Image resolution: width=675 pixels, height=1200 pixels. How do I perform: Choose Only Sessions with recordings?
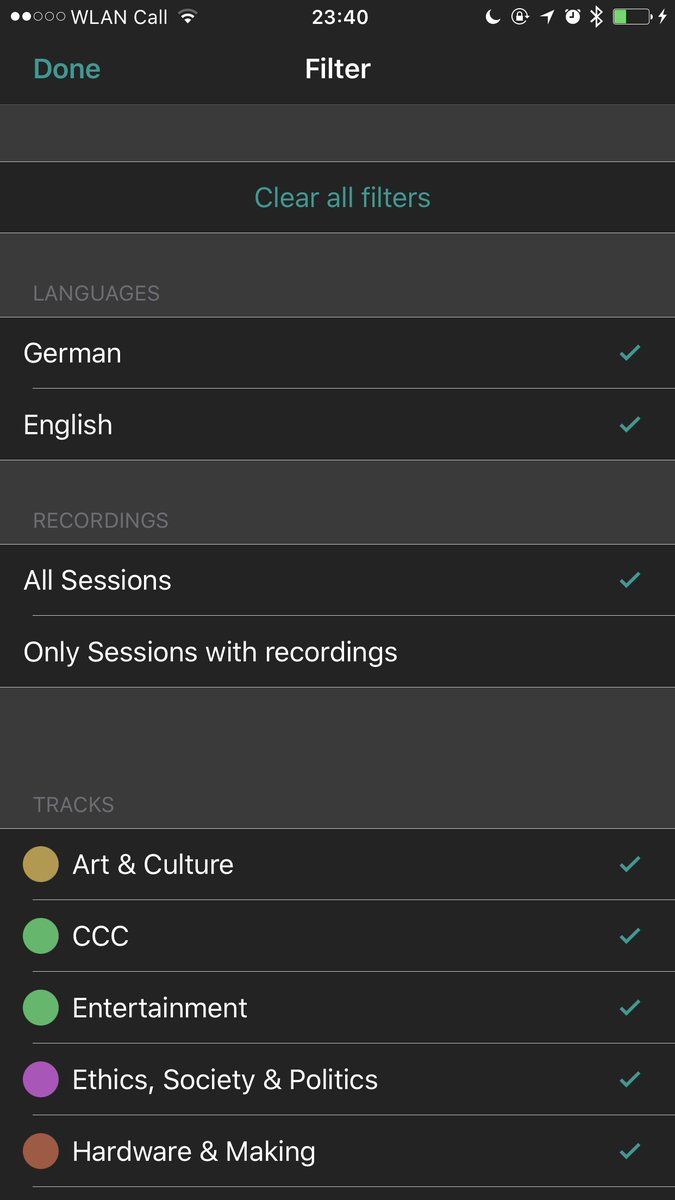[x=337, y=652]
